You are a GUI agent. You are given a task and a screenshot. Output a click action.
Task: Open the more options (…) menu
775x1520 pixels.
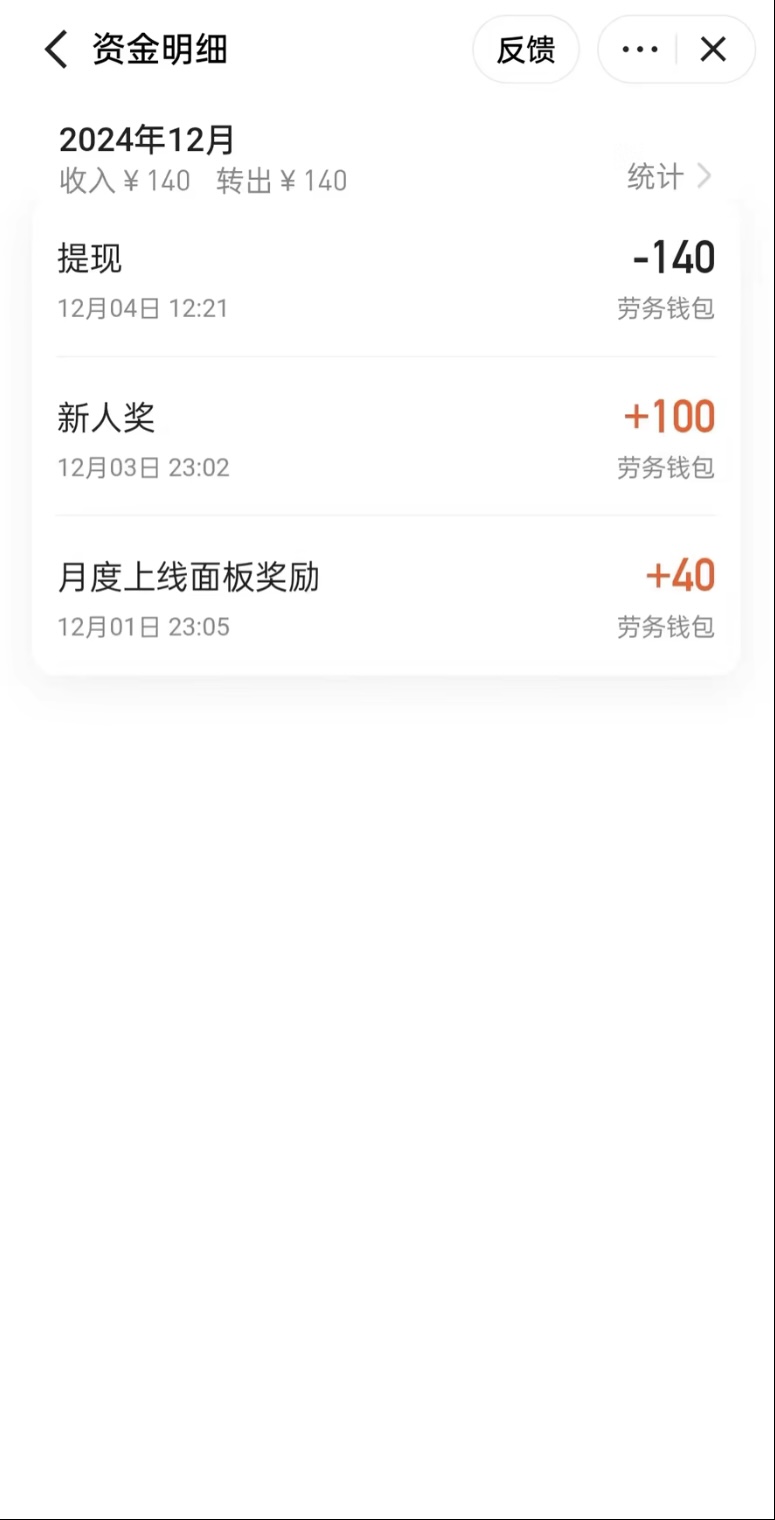(x=639, y=48)
